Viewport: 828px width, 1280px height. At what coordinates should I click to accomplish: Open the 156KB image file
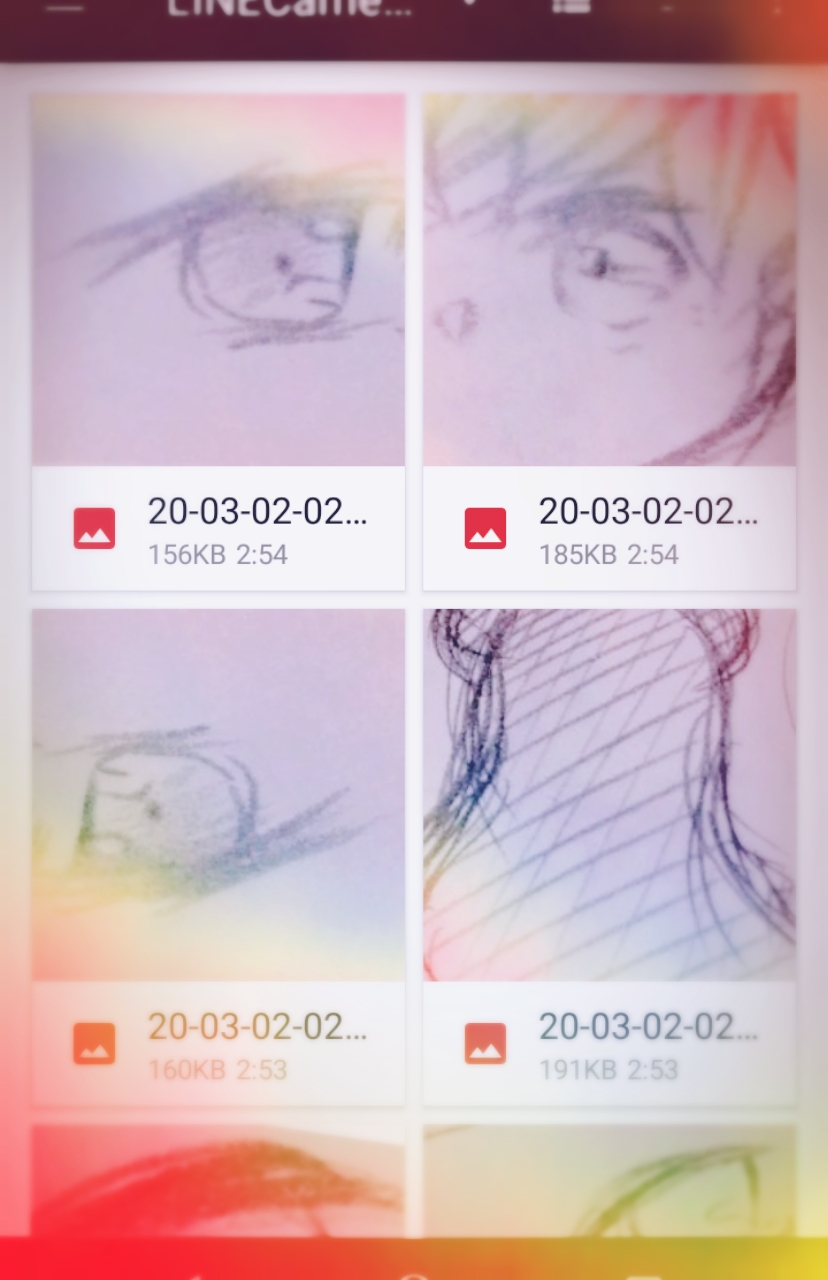218,281
